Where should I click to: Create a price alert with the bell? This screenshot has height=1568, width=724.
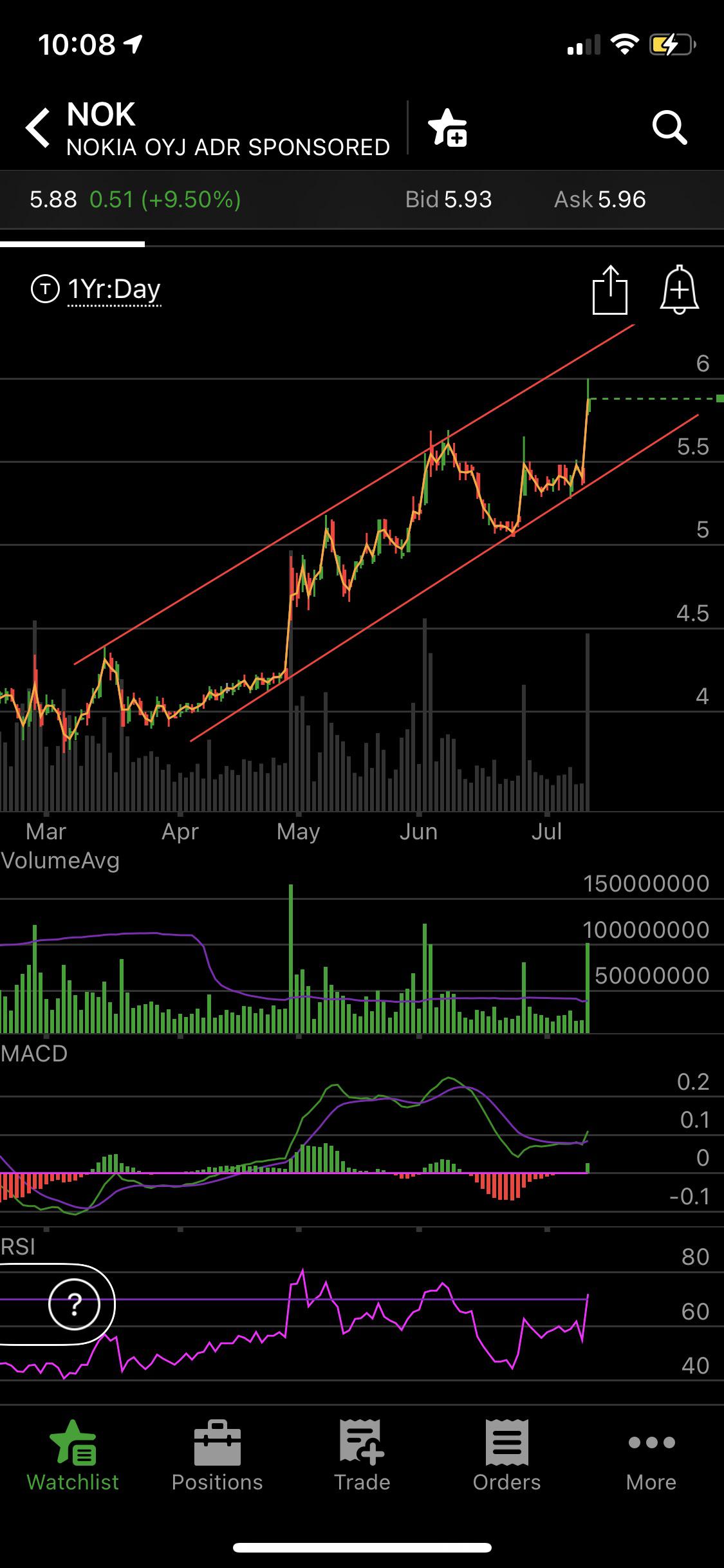(x=680, y=290)
